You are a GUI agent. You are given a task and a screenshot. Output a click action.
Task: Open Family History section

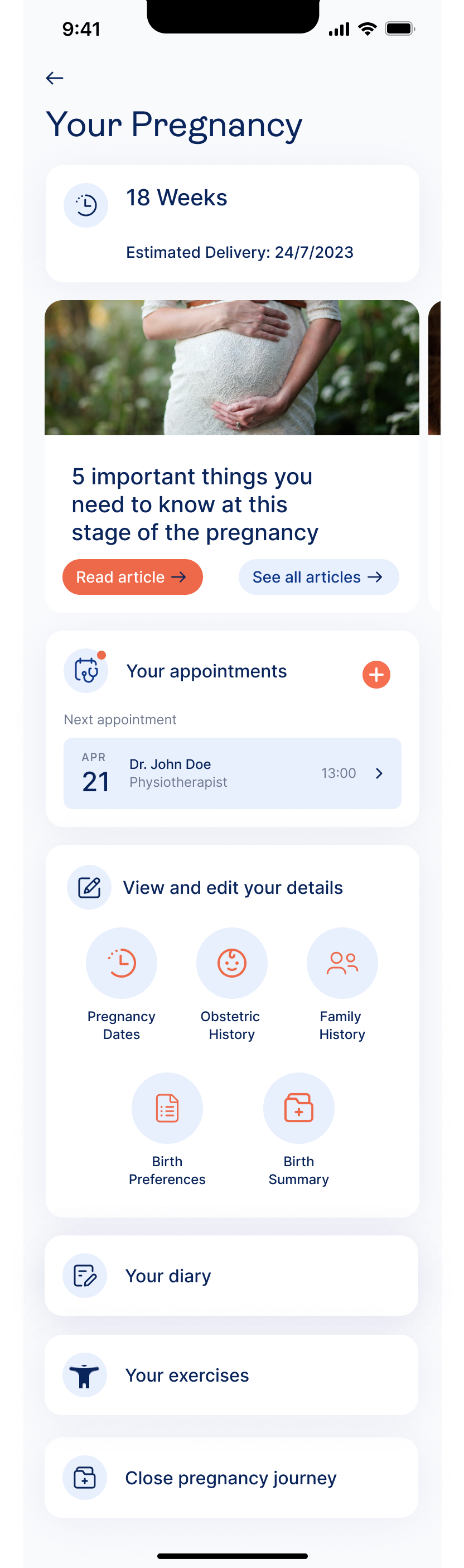coord(342,963)
